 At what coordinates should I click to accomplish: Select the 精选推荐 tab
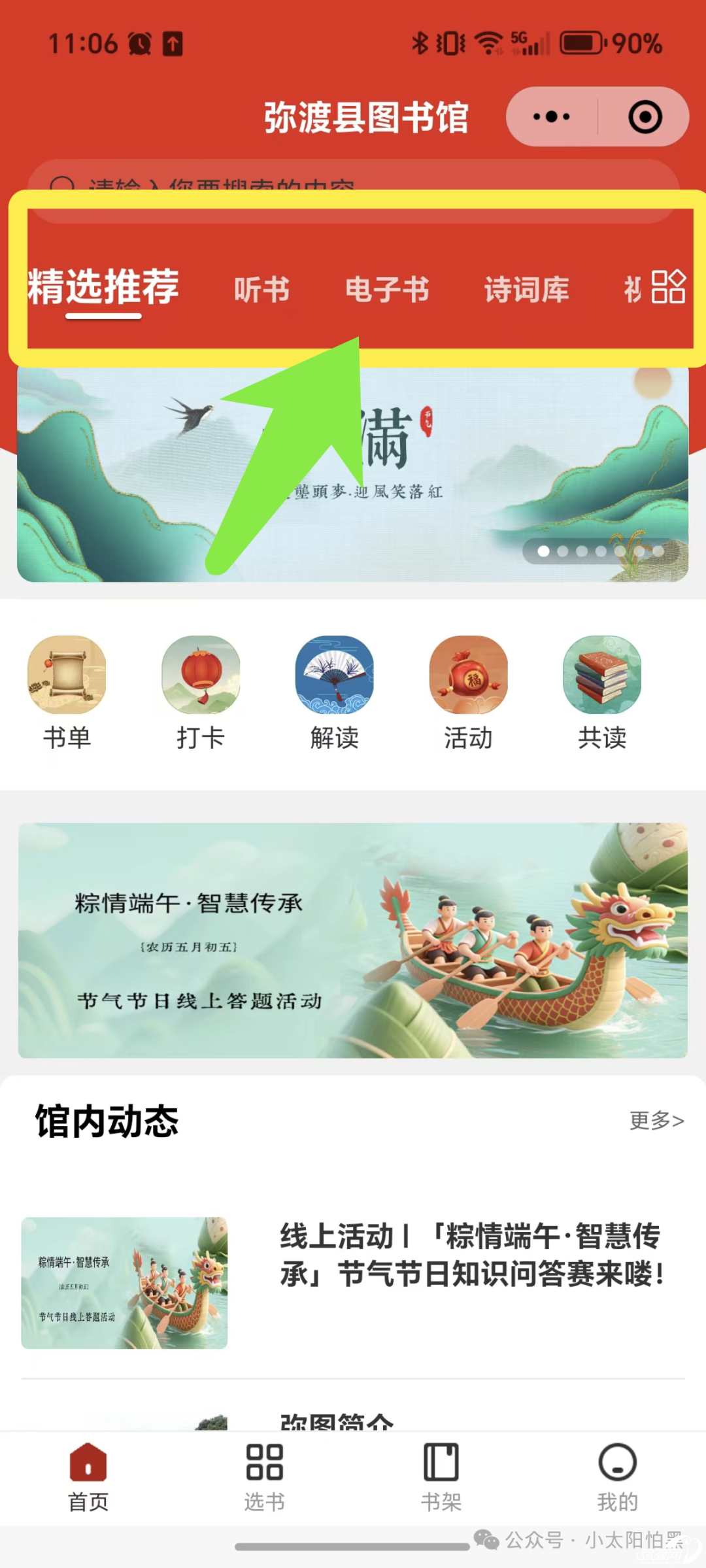click(103, 288)
